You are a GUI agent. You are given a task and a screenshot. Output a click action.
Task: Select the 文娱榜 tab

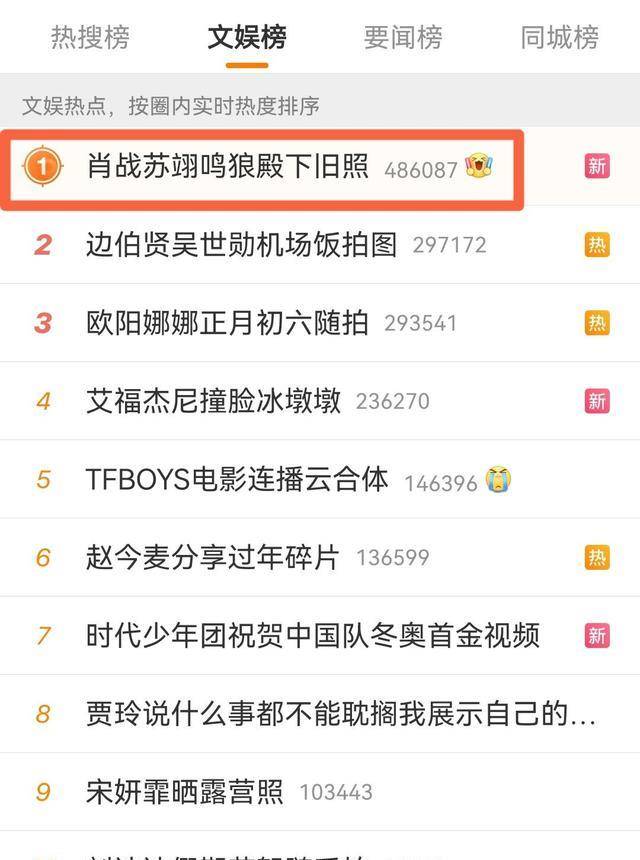246,38
